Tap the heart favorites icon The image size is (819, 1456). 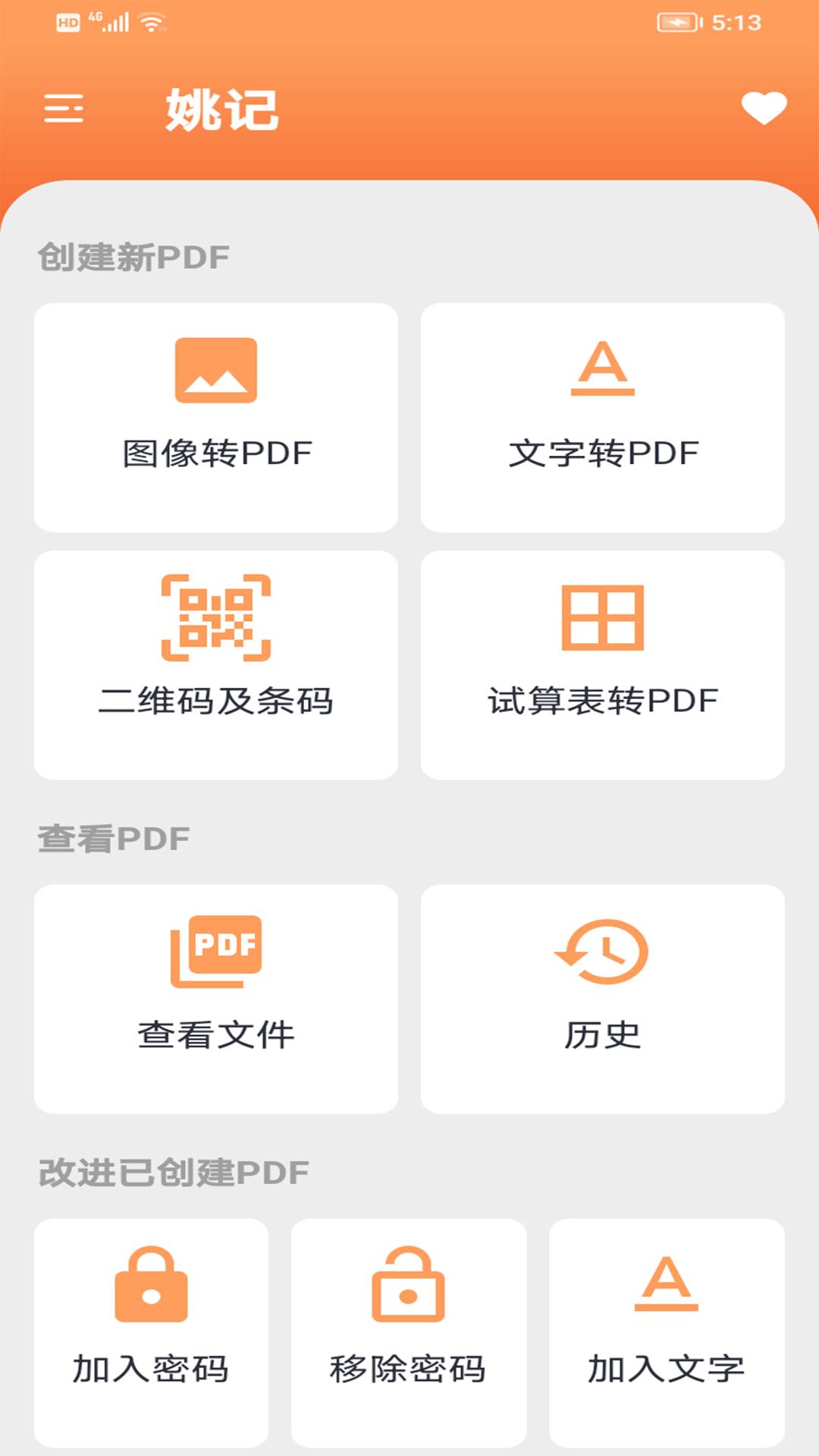[x=764, y=108]
